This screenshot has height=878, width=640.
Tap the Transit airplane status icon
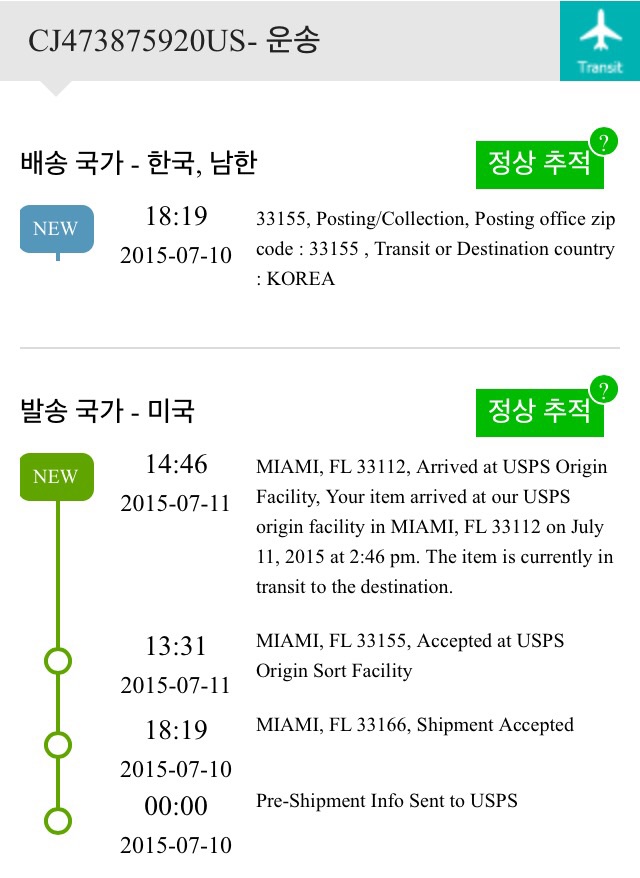tap(600, 41)
